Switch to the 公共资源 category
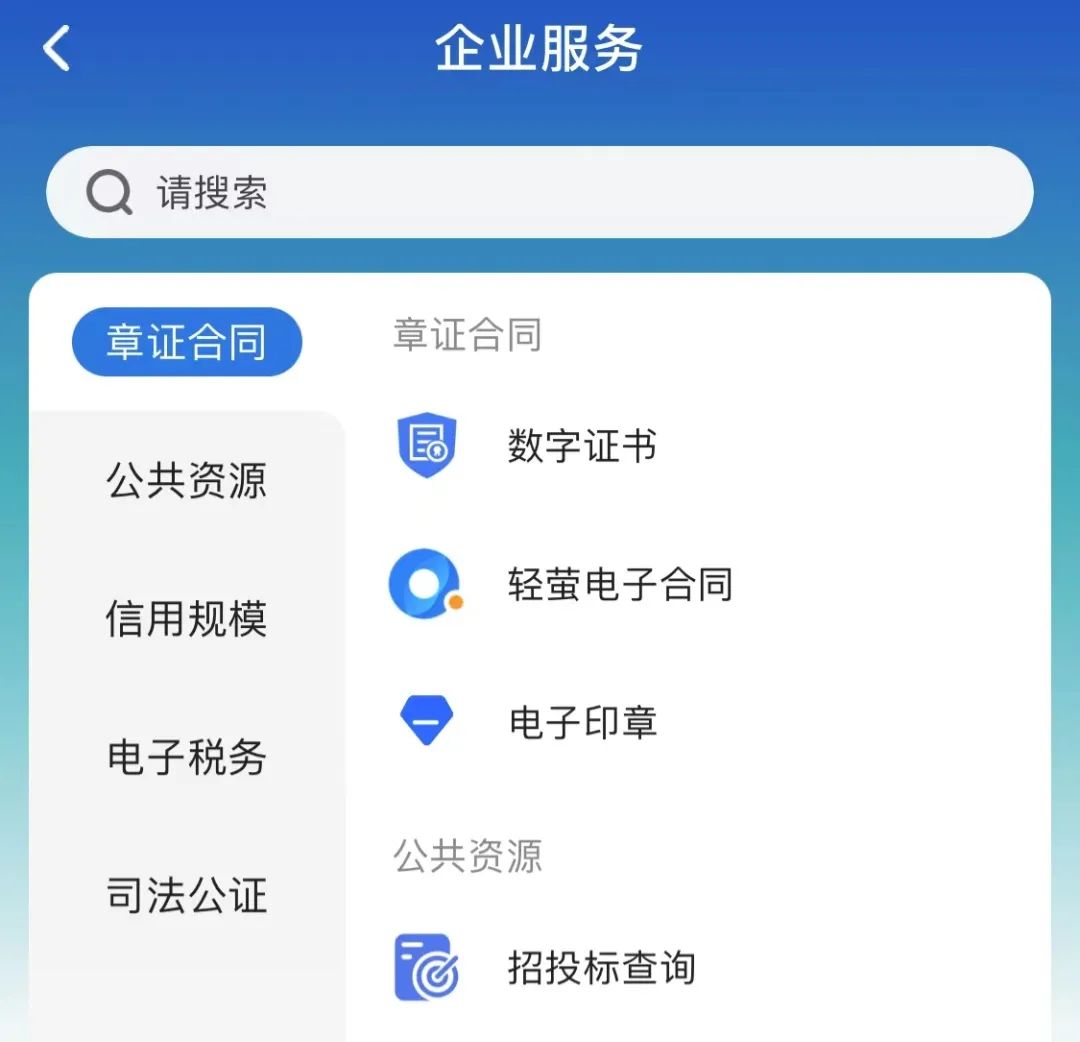The width and height of the screenshot is (1080, 1042). click(187, 481)
